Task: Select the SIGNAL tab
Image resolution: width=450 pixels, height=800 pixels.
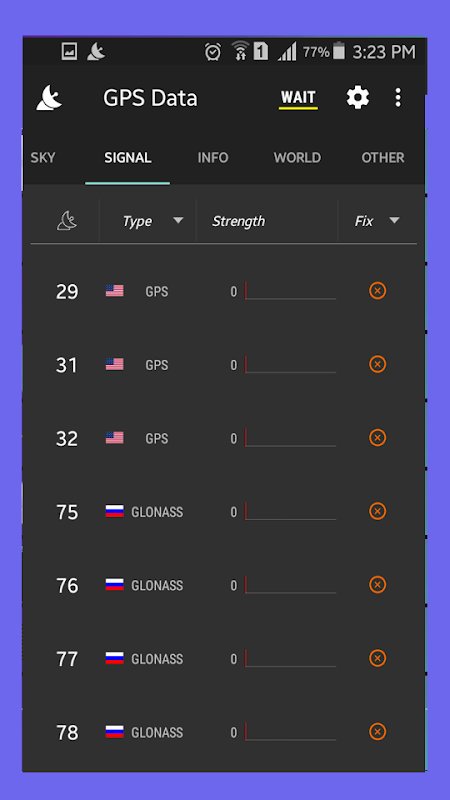Action: tap(128, 158)
